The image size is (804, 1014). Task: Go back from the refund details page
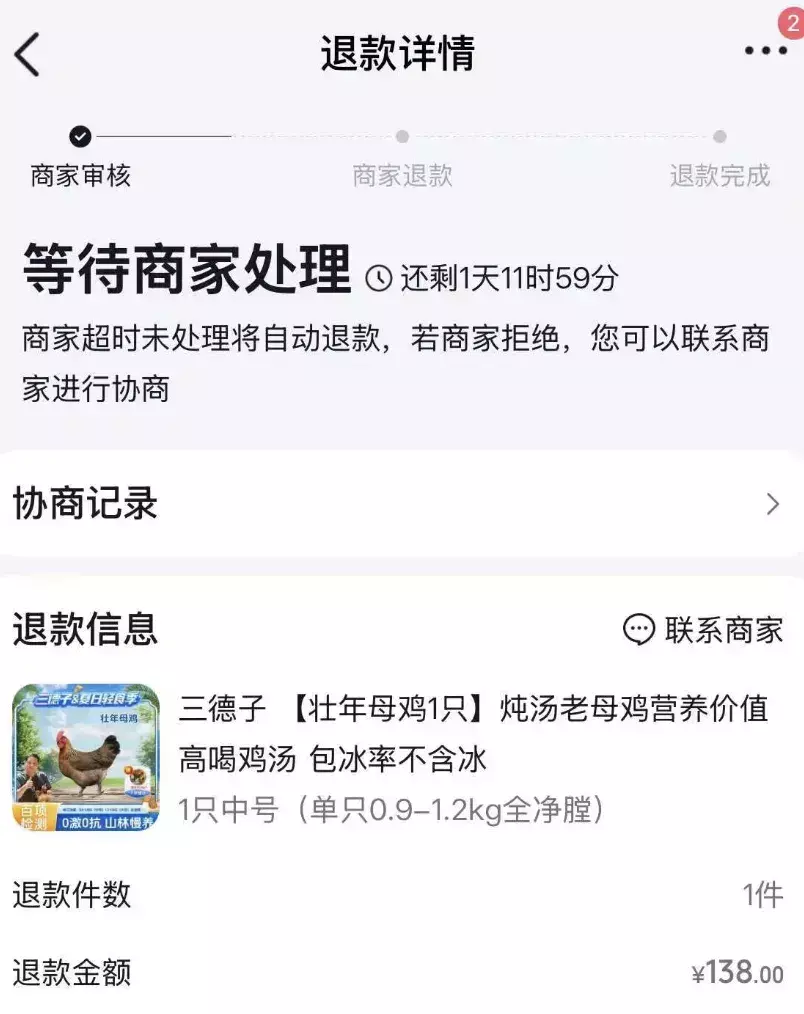point(28,54)
